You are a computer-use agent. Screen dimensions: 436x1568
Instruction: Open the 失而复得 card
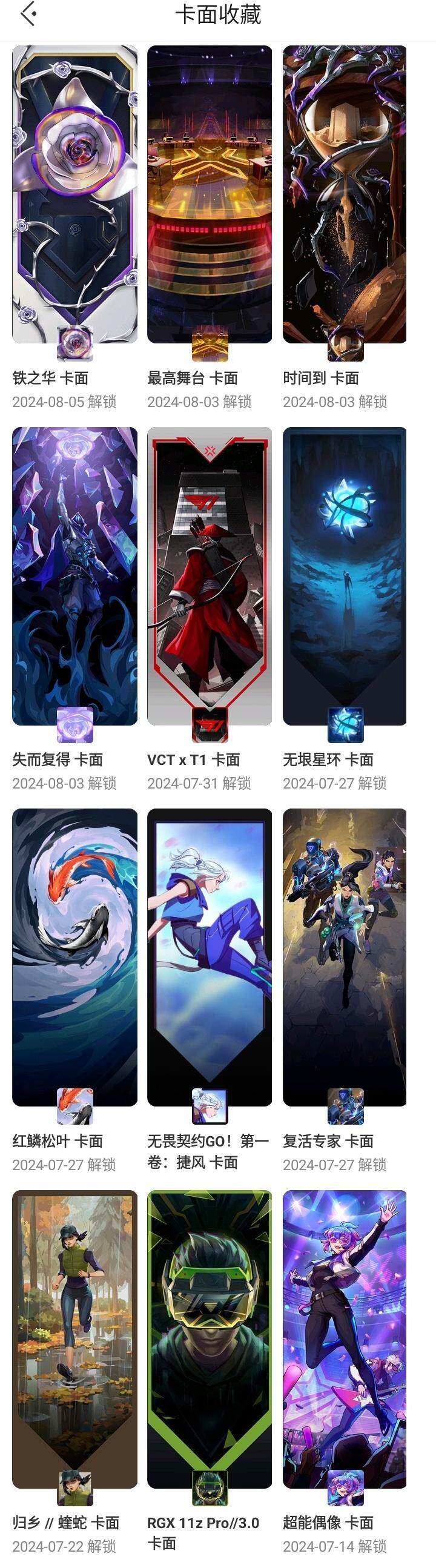[74, 576]
